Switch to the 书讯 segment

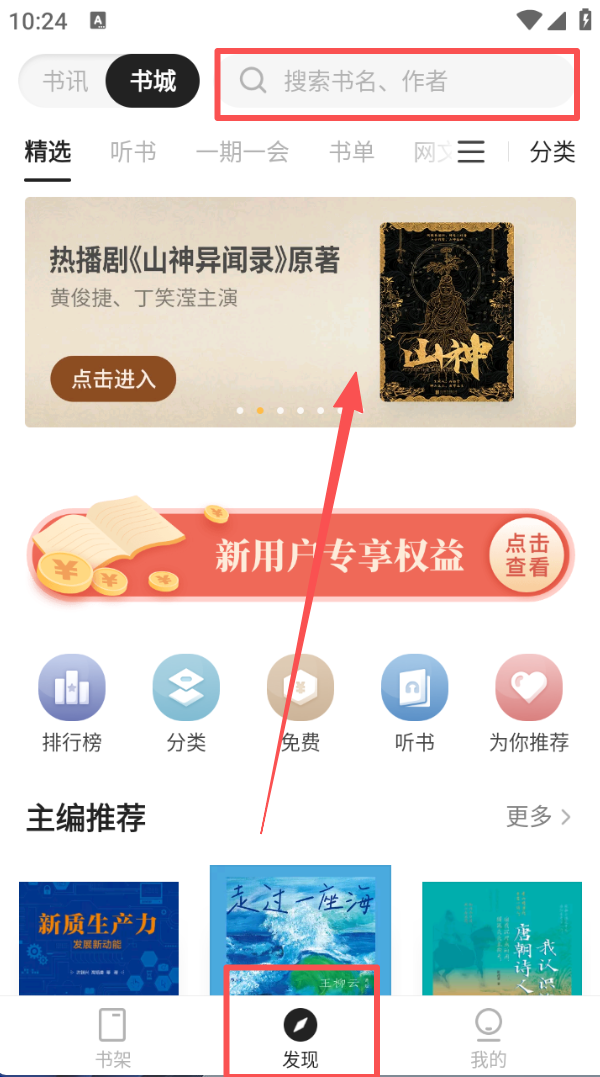(x=65, y=81)
